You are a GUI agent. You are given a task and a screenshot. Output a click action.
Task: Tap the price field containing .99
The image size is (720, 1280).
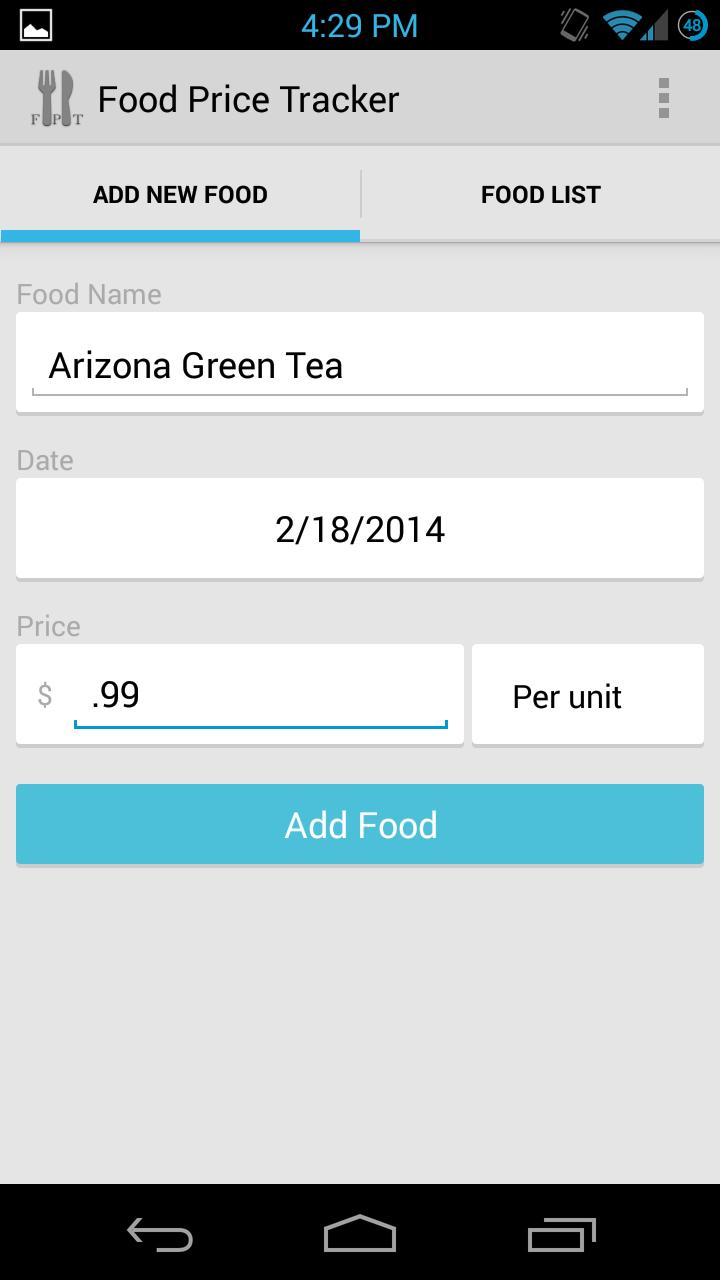260,694
